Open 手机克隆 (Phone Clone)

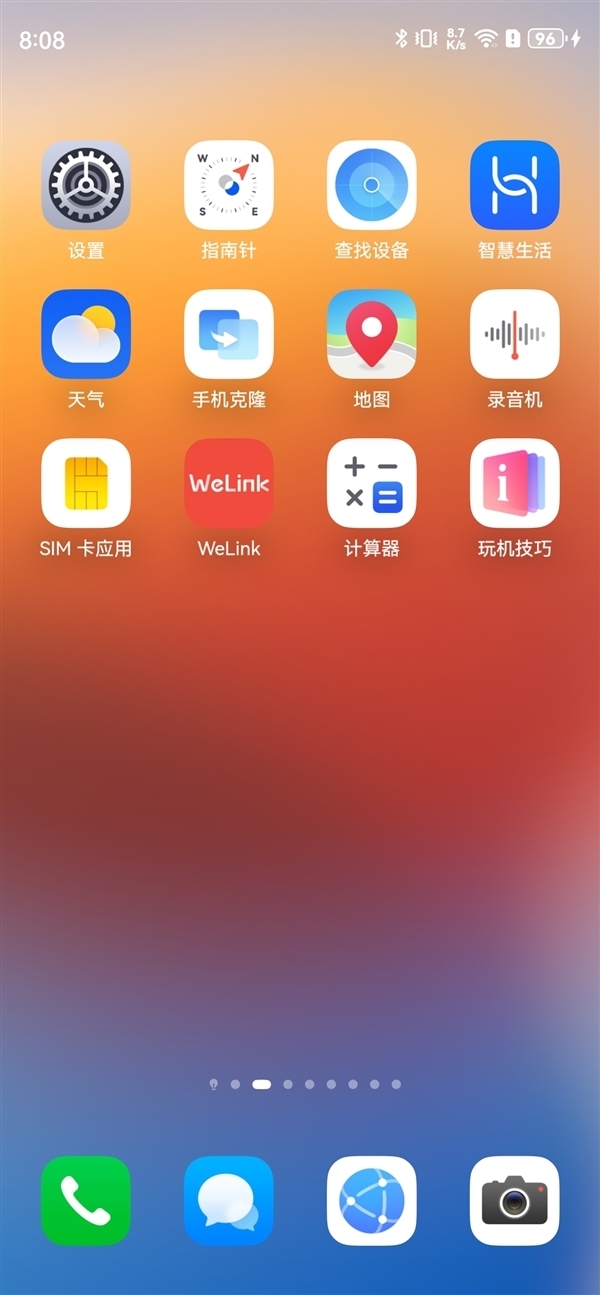click(229, 335)
